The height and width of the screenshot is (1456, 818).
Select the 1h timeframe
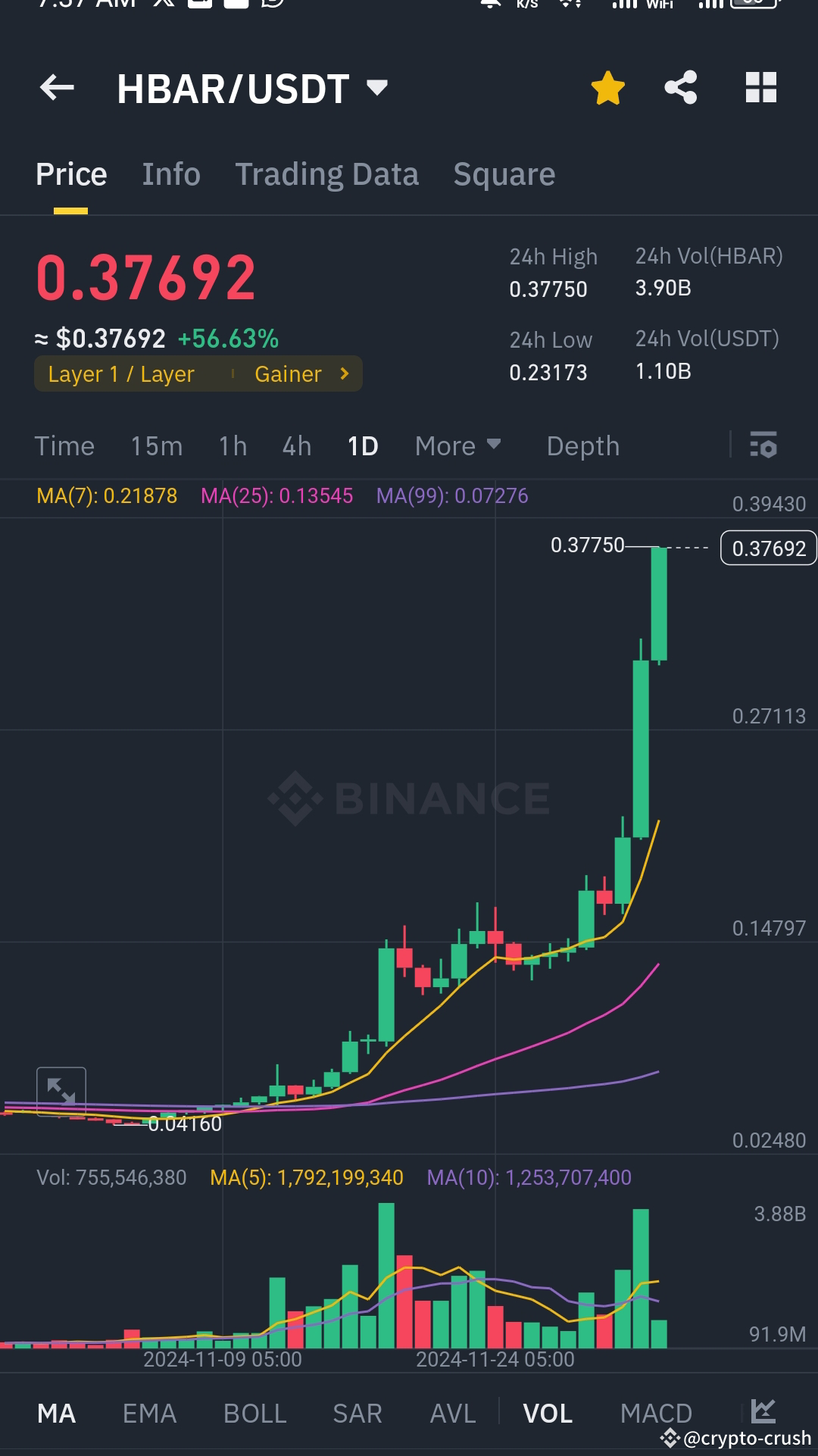(232, 445)
